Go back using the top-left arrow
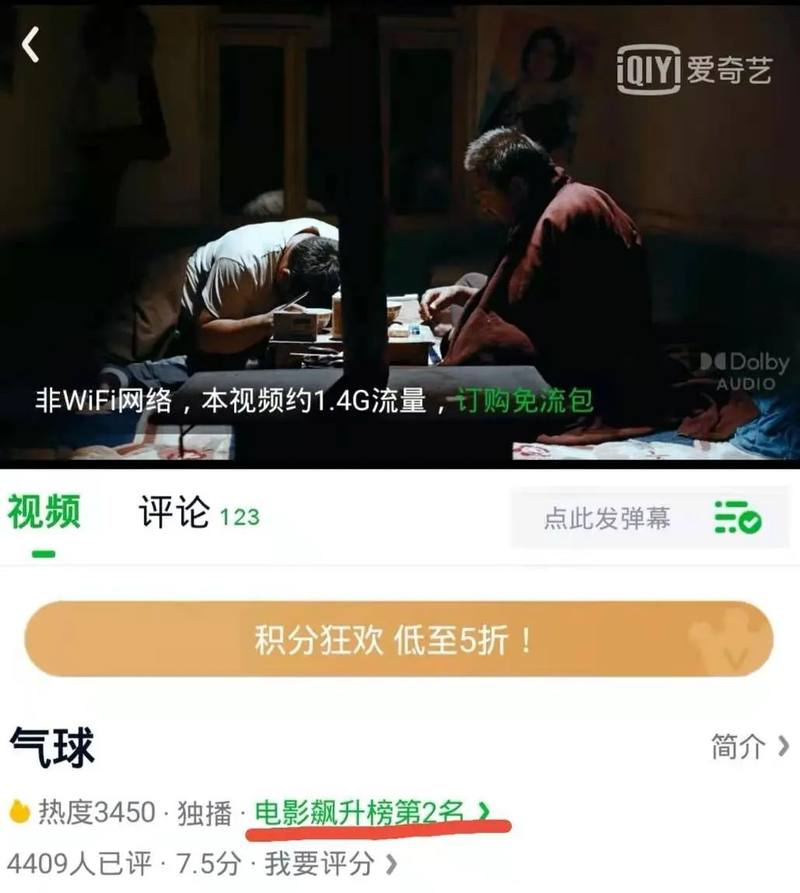This screenshot has width=800, height=893. point(31,45)
